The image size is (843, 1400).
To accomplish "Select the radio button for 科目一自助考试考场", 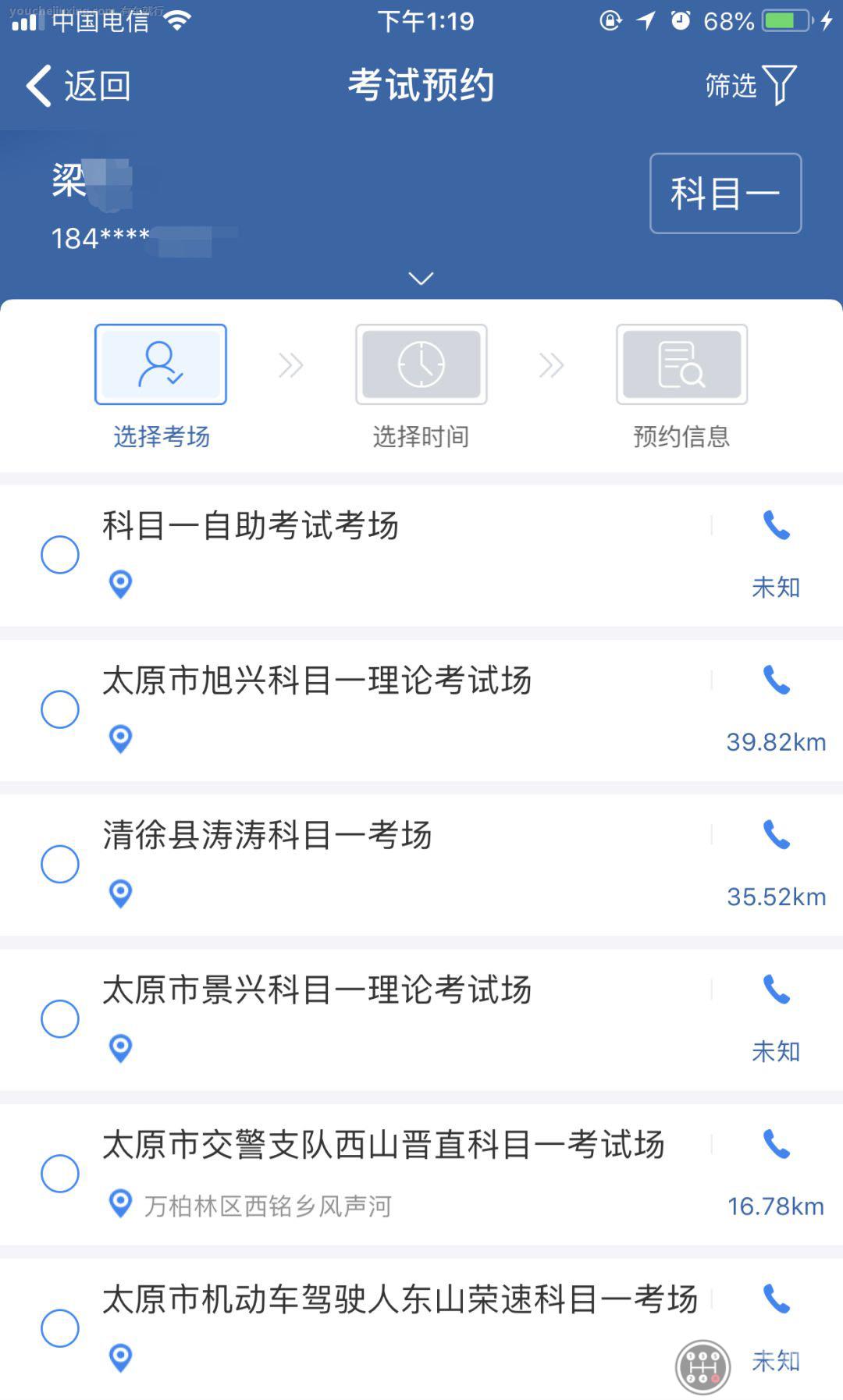I will pos(59,556).
